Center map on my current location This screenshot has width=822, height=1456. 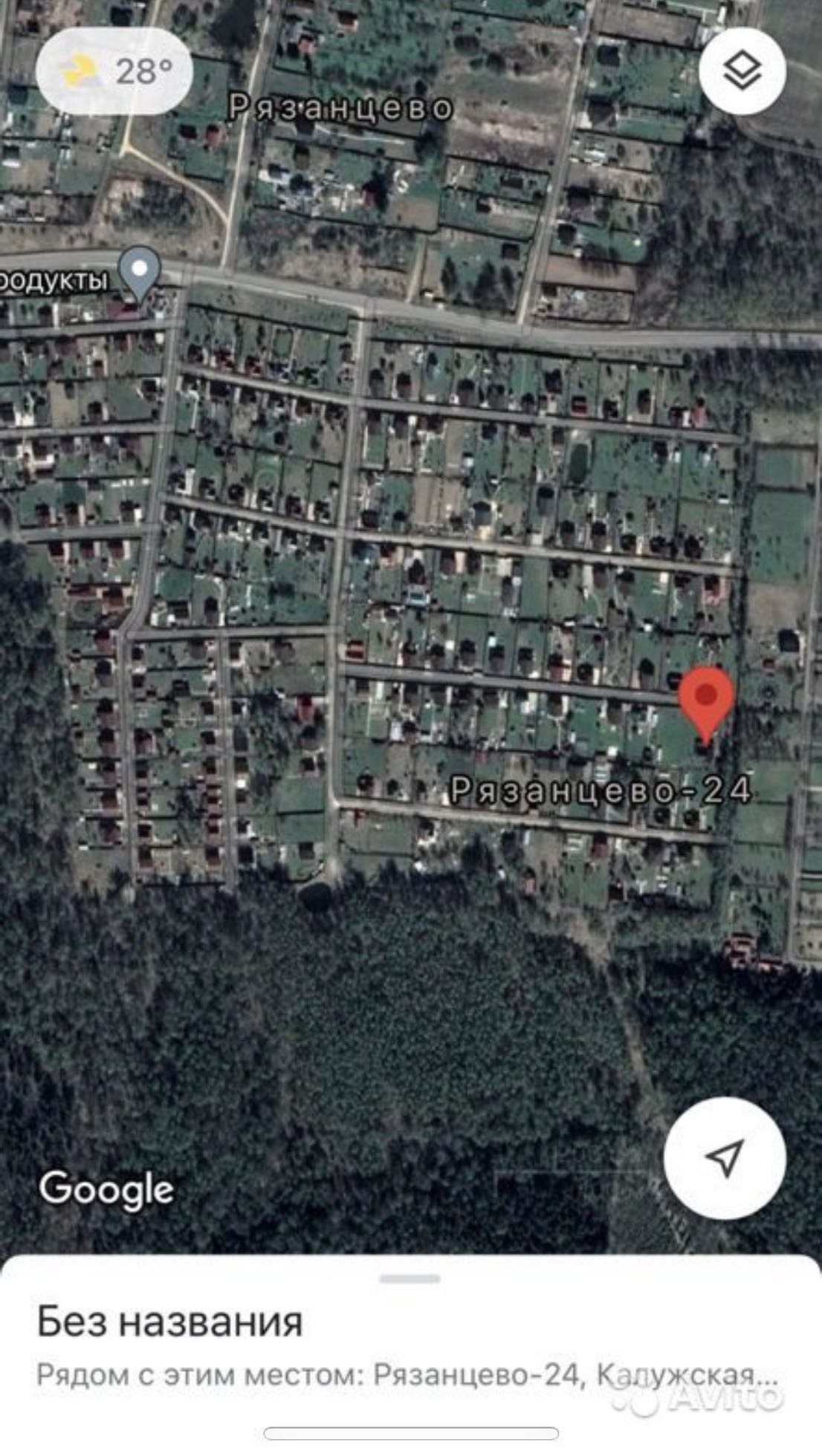tap(724, 1157)
